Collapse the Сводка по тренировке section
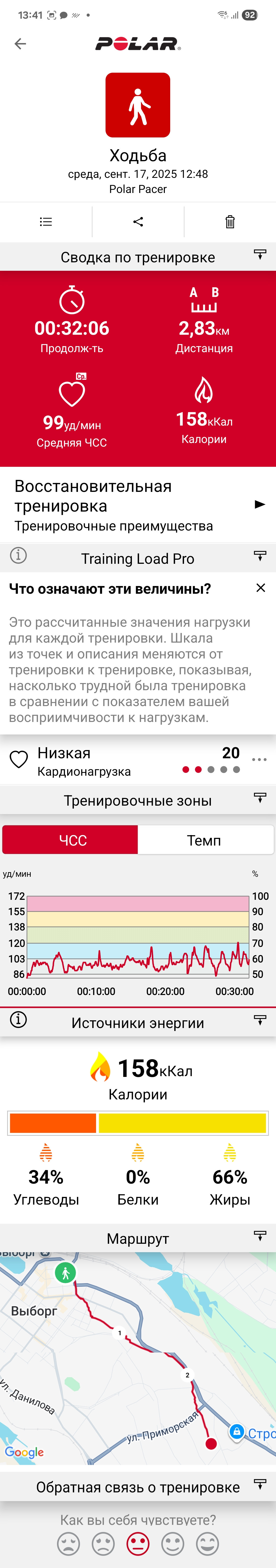The width and height of the screenshot is (276, 1568). pos(260,254)
